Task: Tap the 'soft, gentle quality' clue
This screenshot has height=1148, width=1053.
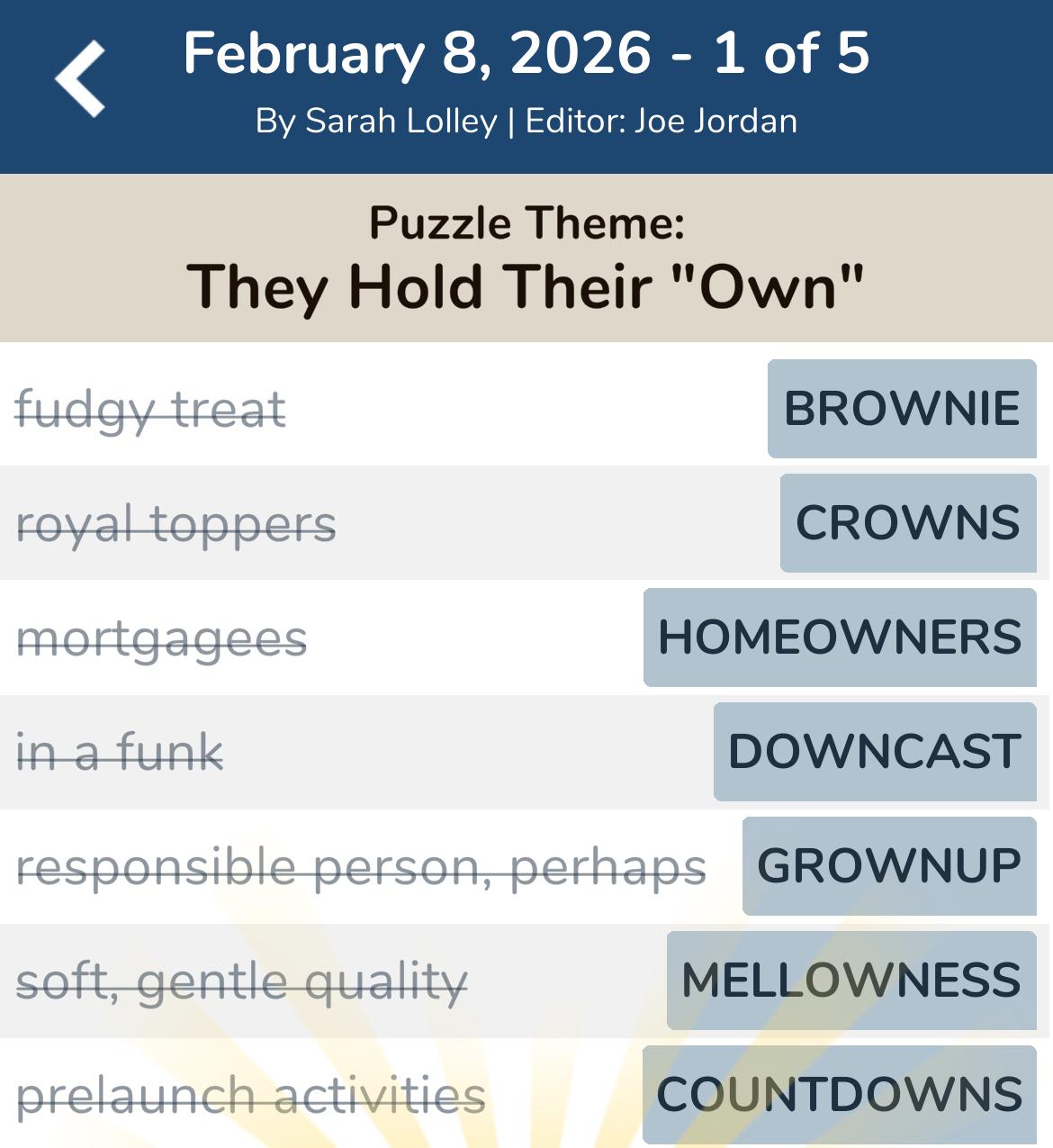Action: tap(244, 981)
